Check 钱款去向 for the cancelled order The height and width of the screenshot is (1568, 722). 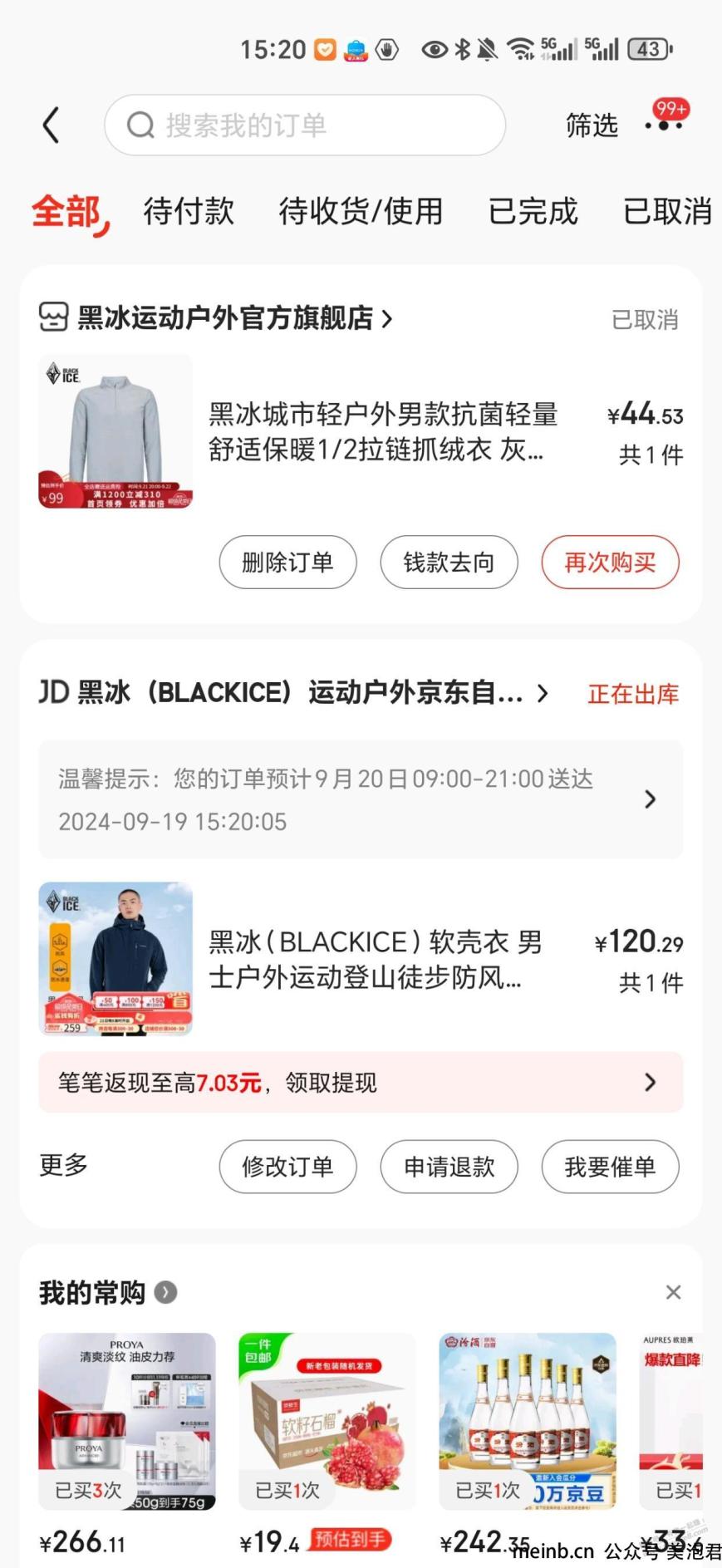coord(449,563)
